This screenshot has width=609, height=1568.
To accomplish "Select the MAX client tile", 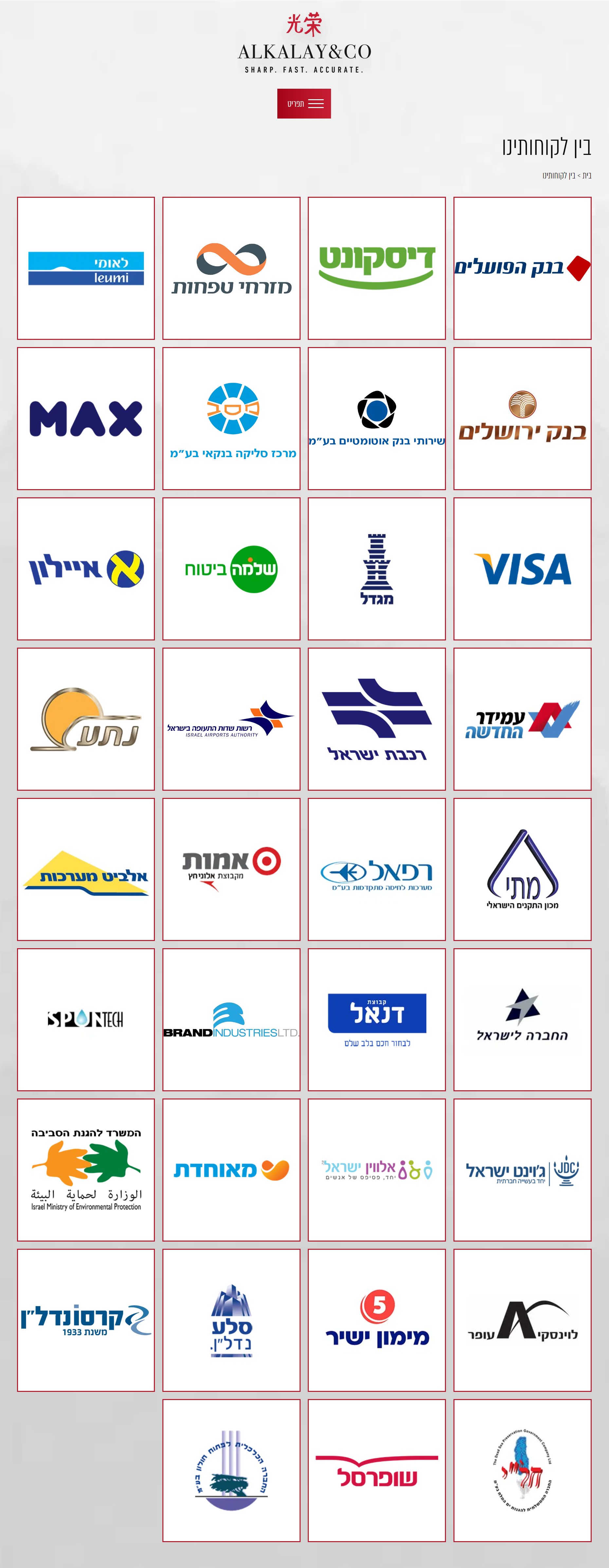I will 86,419.
